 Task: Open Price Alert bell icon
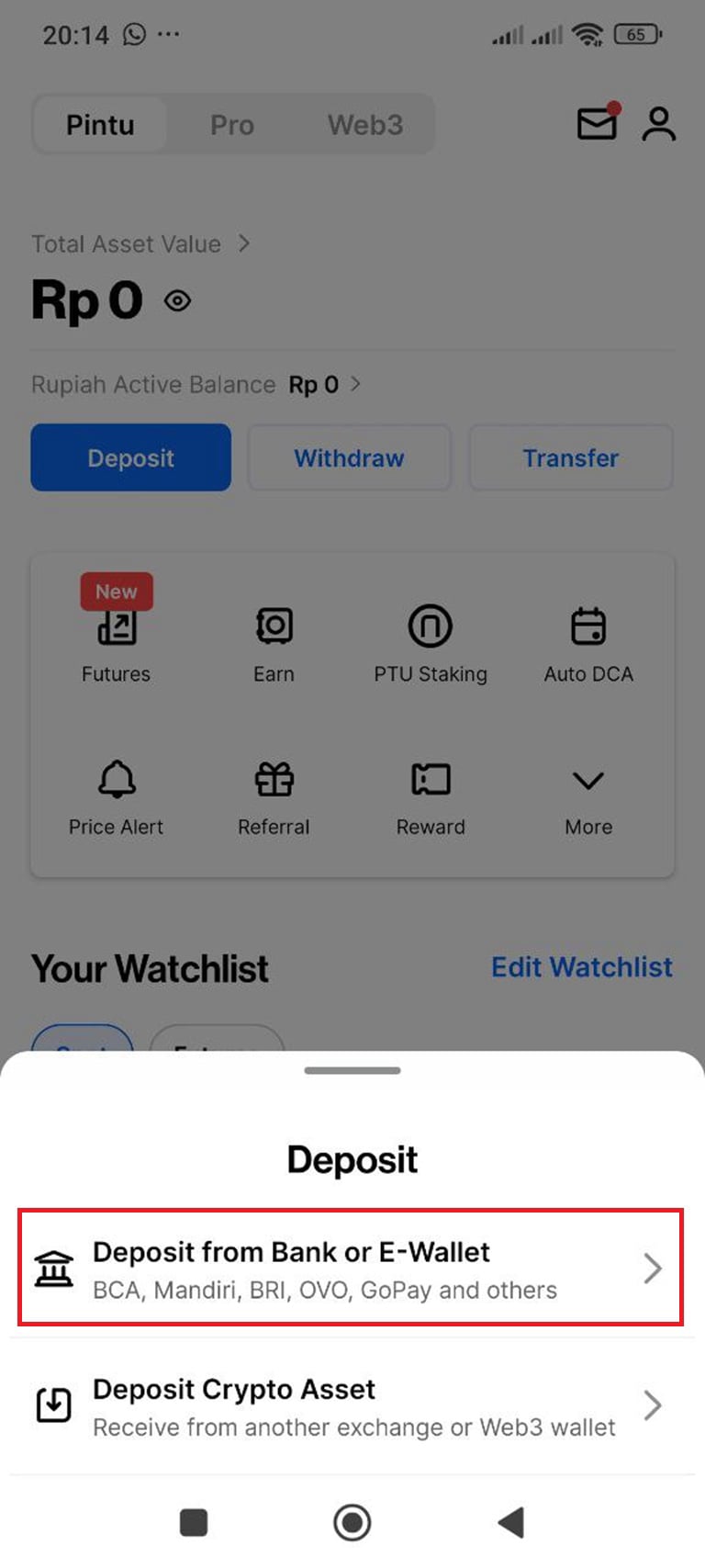[116, 778]
